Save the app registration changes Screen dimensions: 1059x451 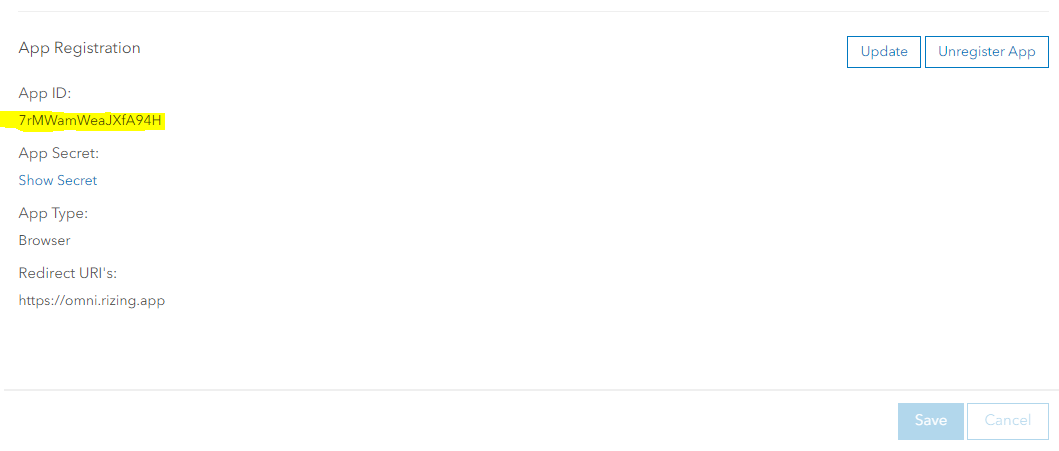930,421
